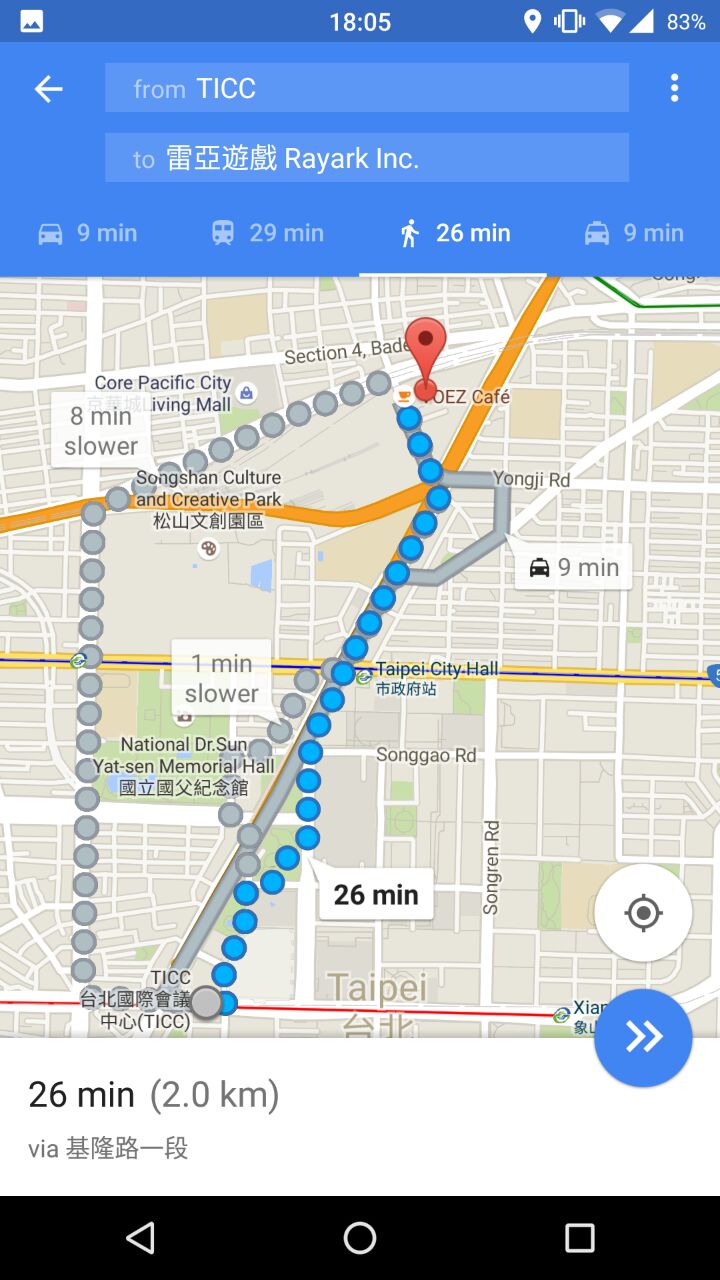Select the 8 min slower alternate route
The height and width of the screenshot is (1280, 720).
click(x=100, y=431)
